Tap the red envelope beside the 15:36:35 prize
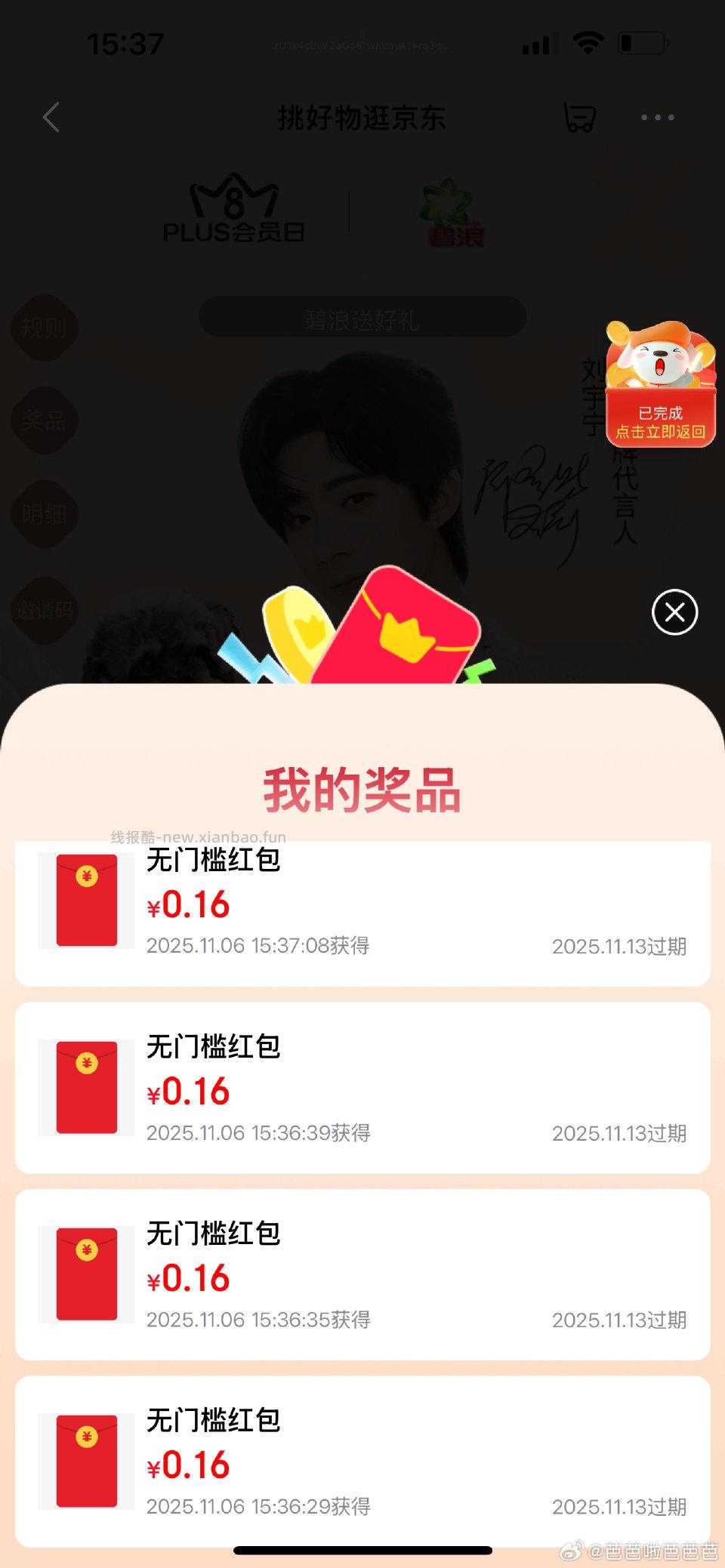 (x=85, y=1274)
